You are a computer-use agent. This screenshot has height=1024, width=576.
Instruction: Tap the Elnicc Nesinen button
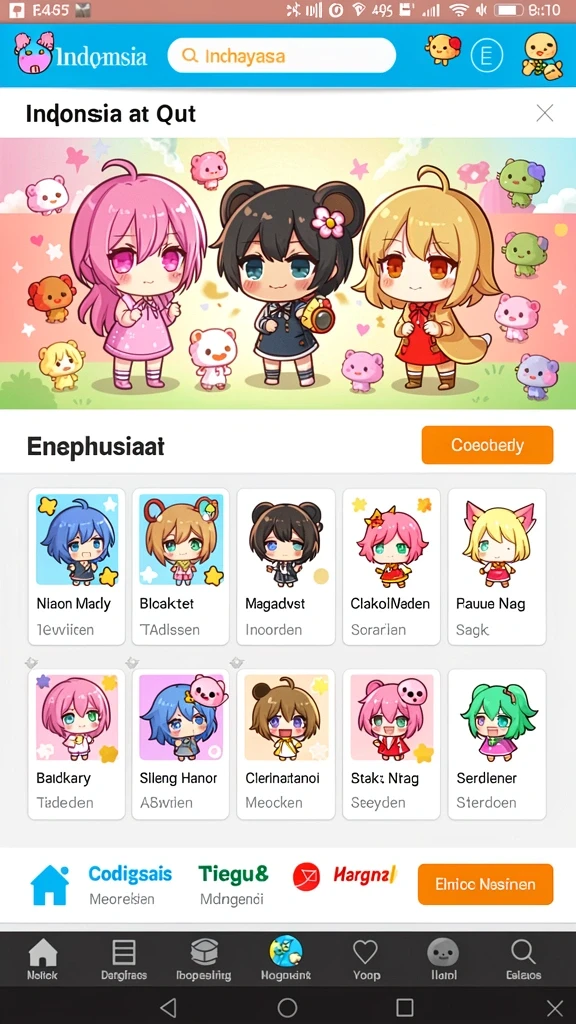pos(485,884)
